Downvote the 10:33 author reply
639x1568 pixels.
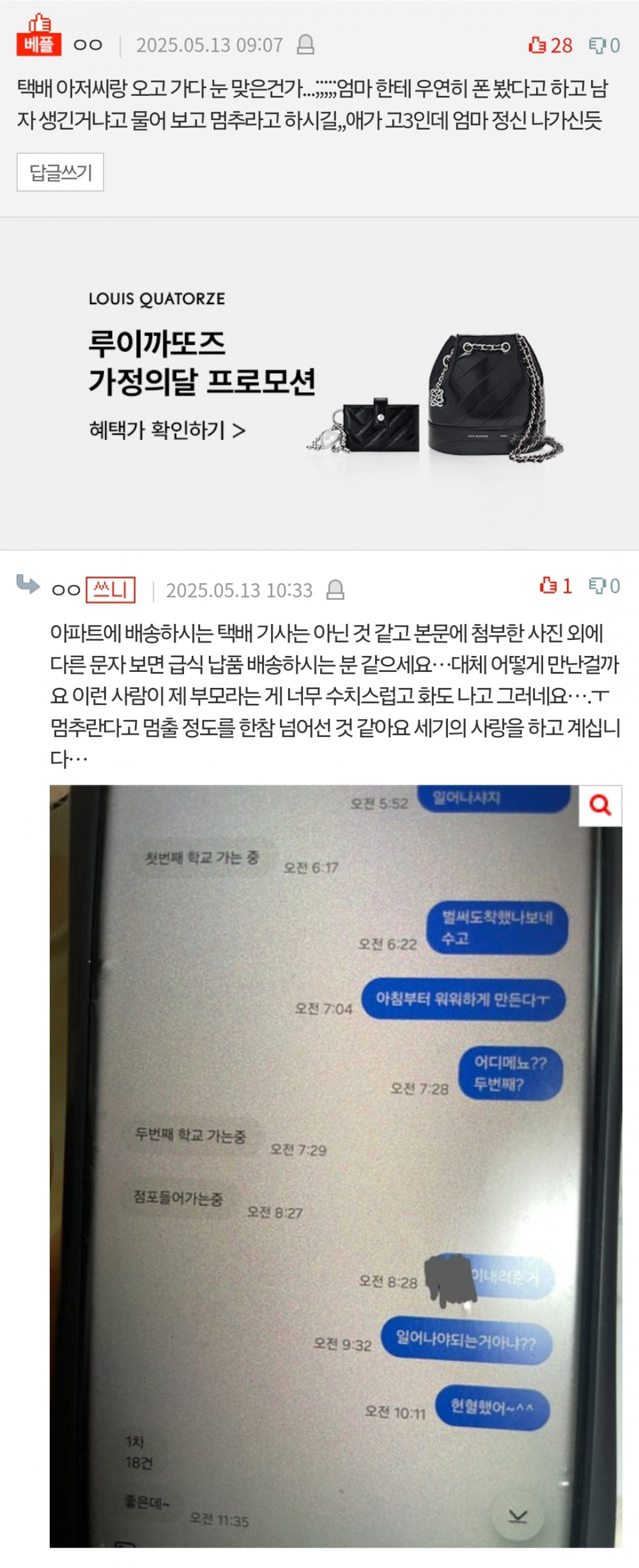pyautogui.click(x=604, y=586)
